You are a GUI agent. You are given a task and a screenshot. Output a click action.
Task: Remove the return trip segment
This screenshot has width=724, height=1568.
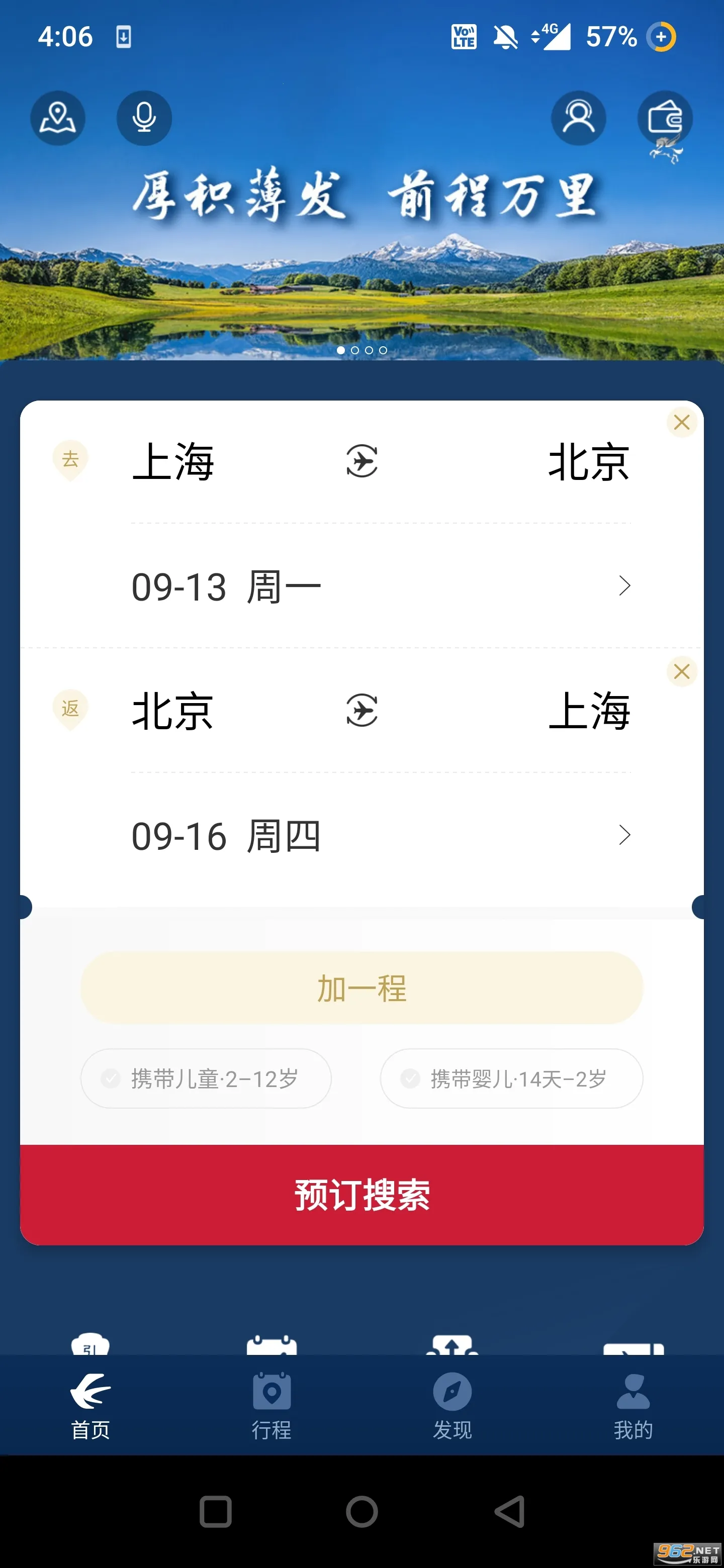tap(681, 671)
